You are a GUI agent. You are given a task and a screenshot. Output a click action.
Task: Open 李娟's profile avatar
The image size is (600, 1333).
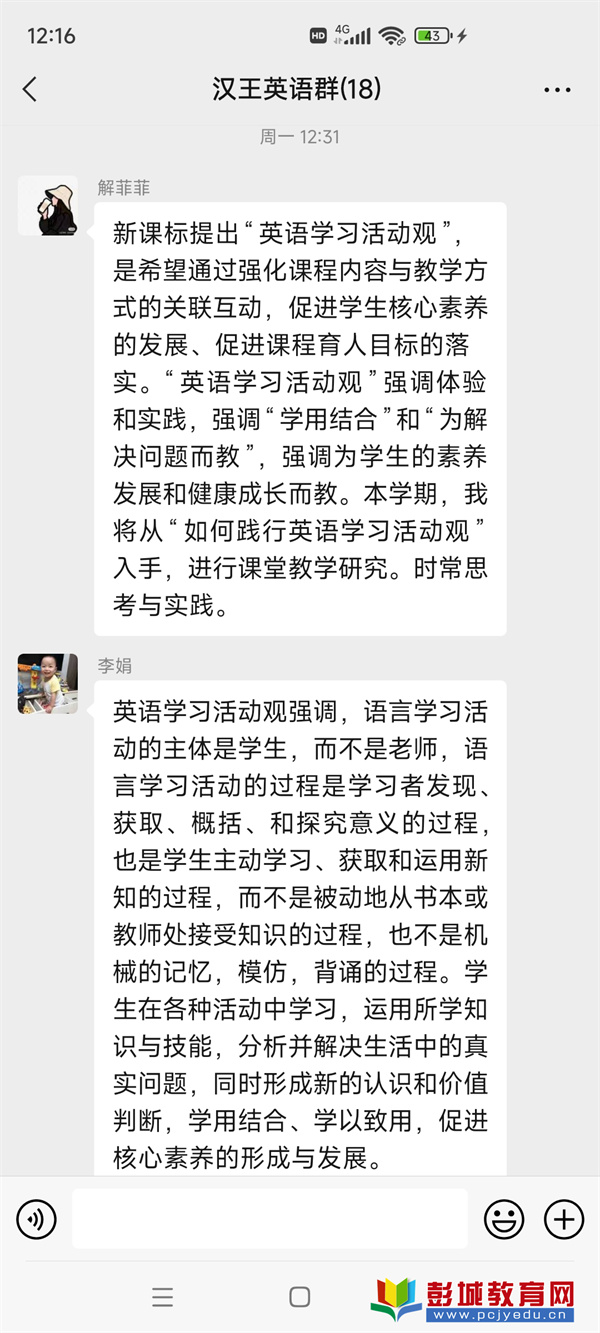tap(48, 684)
